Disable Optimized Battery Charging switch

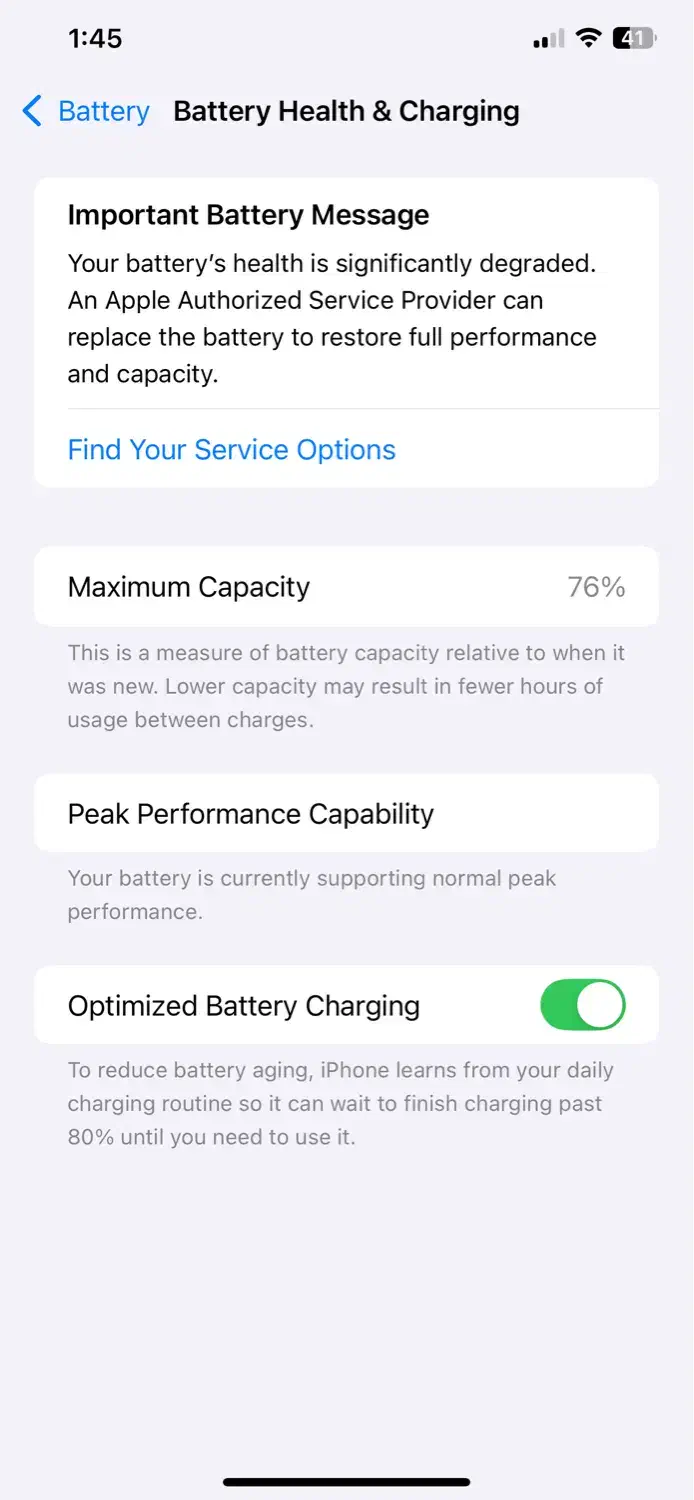[583, 1005]
